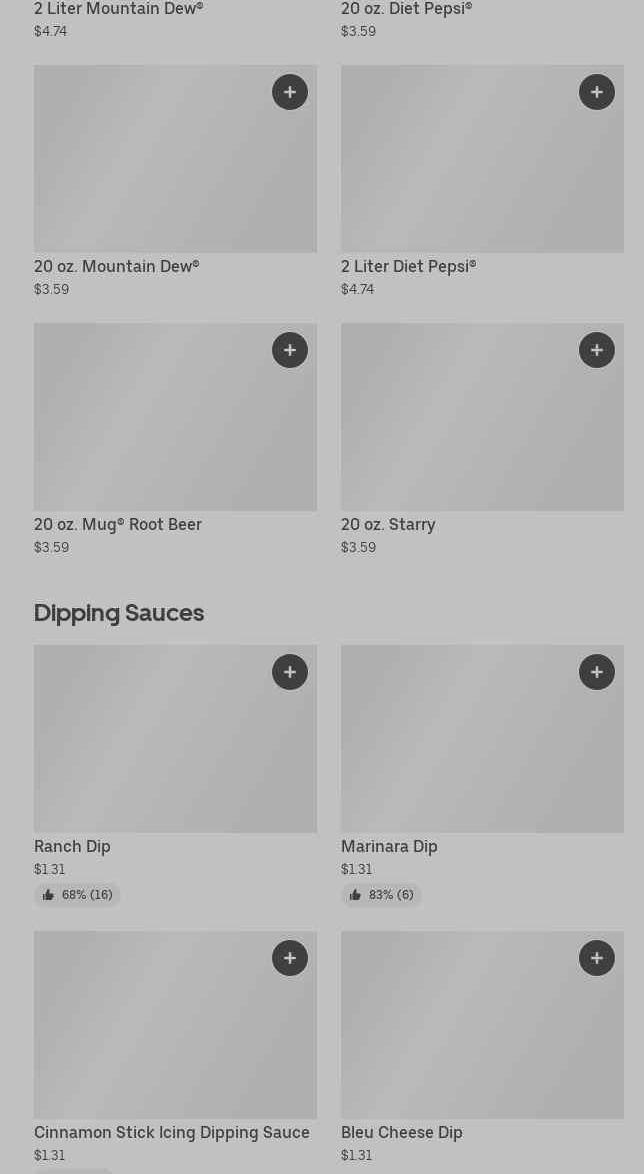Add 20 oz. Mountain Dew to cart
The width and height of the screenshot is (644, 1174).
(x=290, y=92)
